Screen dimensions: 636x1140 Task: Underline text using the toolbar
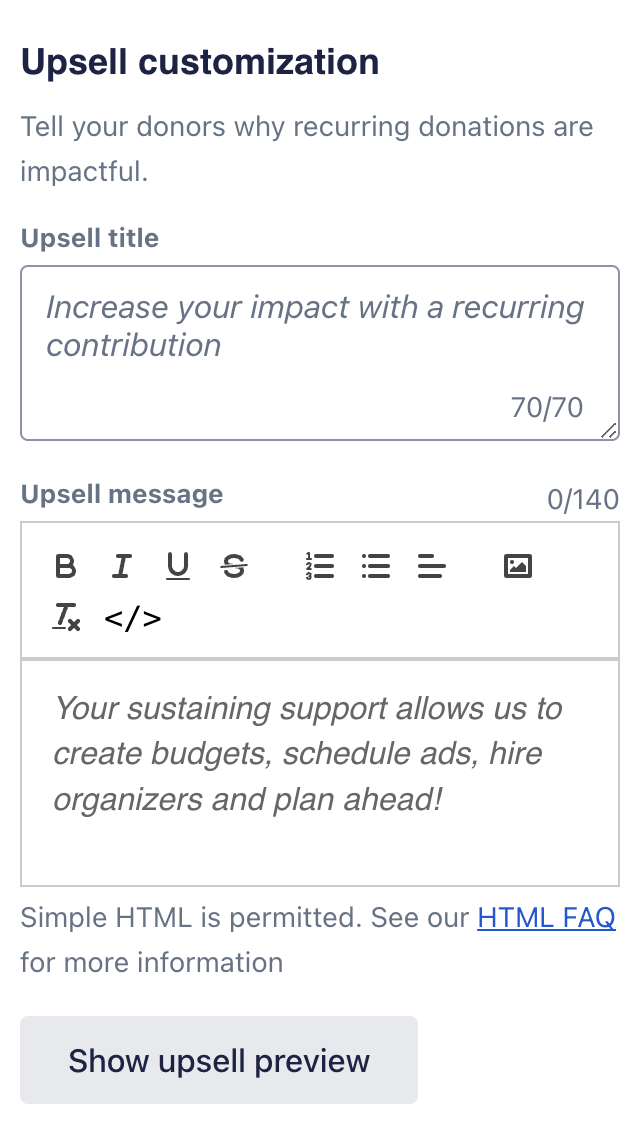click(x=178, y=567)
